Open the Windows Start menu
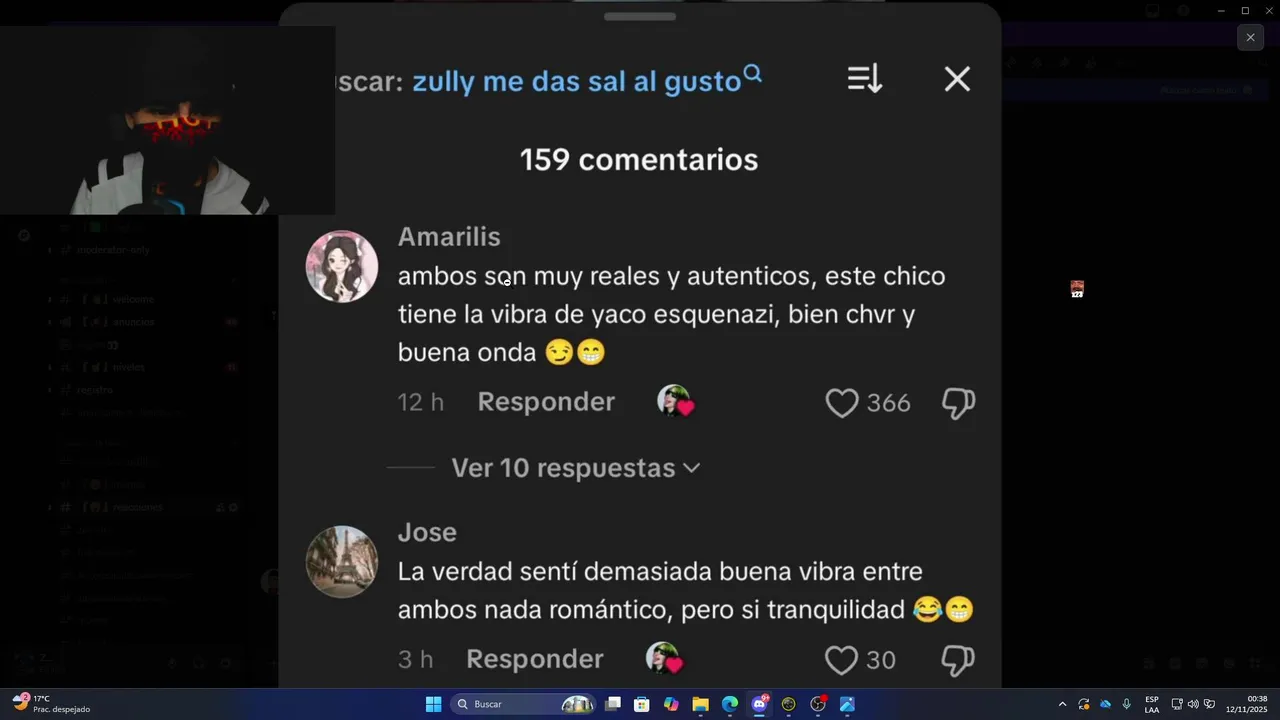This screenshot has height=720, width=1280. [x=433, y=704]
